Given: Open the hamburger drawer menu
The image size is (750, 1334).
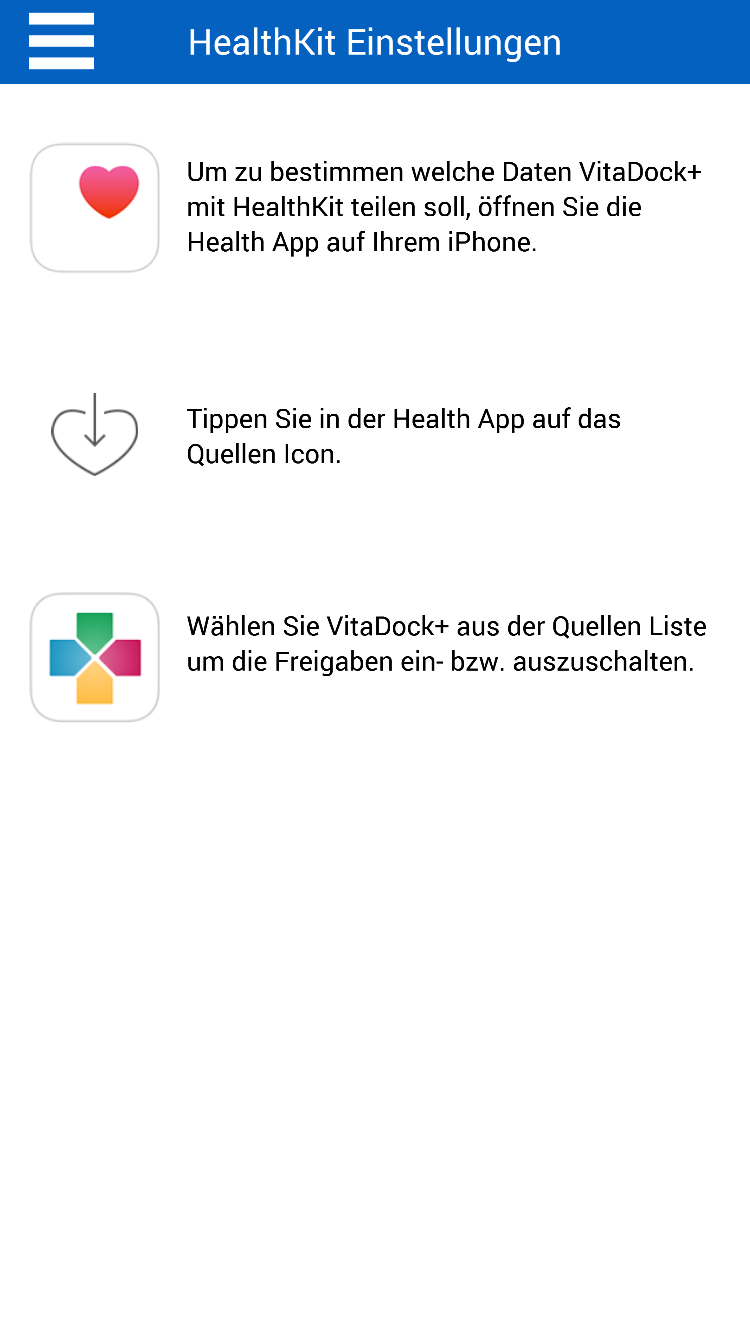Looking at the screenshot, I should point(61,42).
